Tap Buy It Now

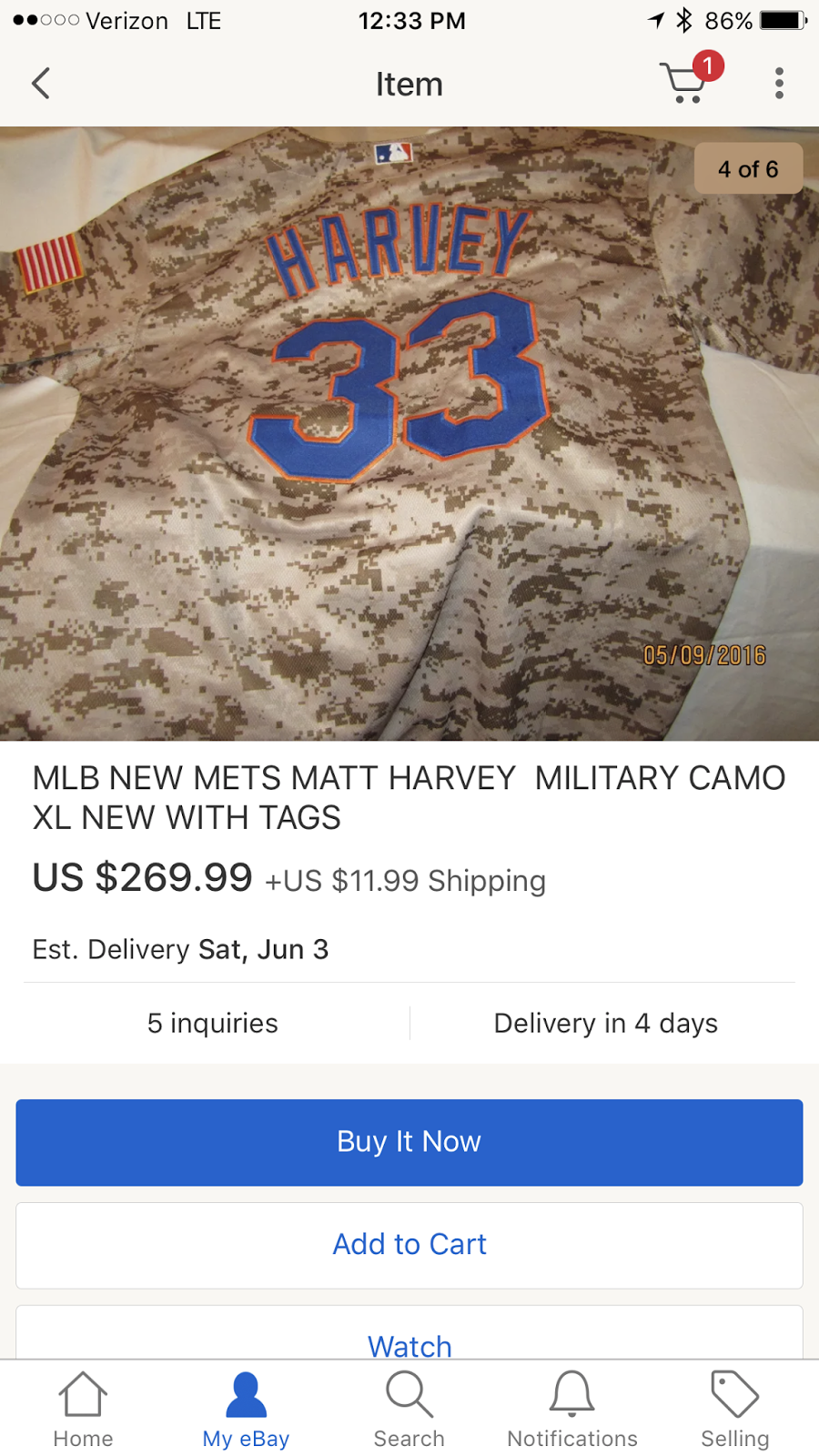(x=409, y=1142)
